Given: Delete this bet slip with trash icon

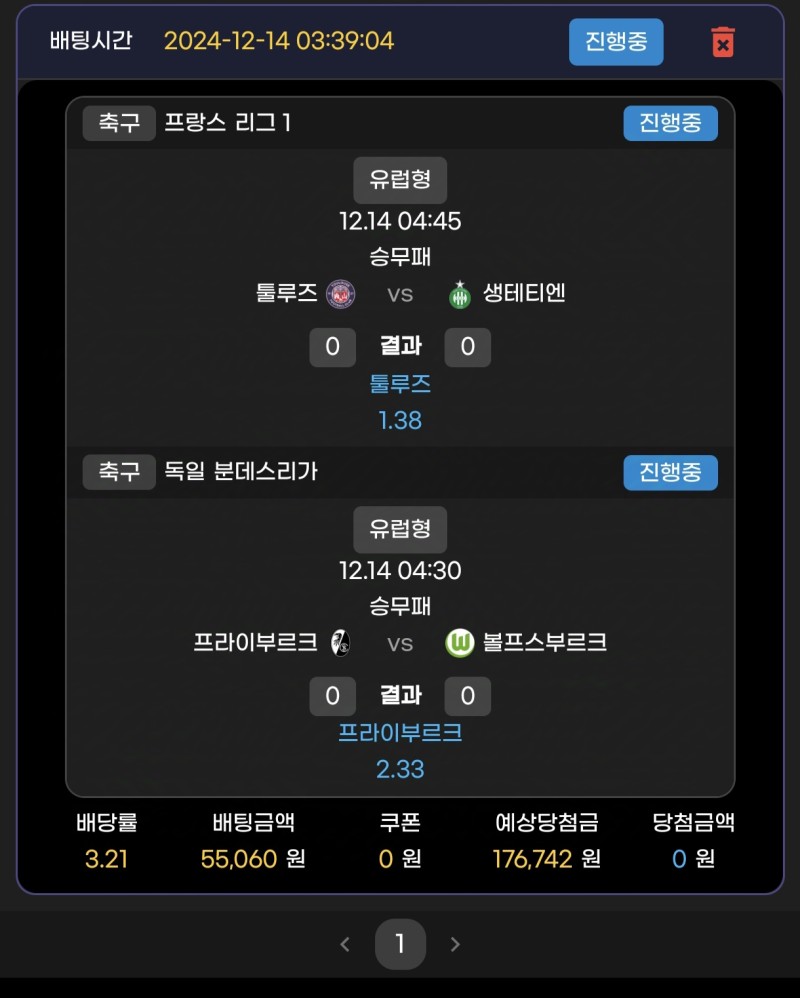Looking at the screenshot, I should pos(722,41).
